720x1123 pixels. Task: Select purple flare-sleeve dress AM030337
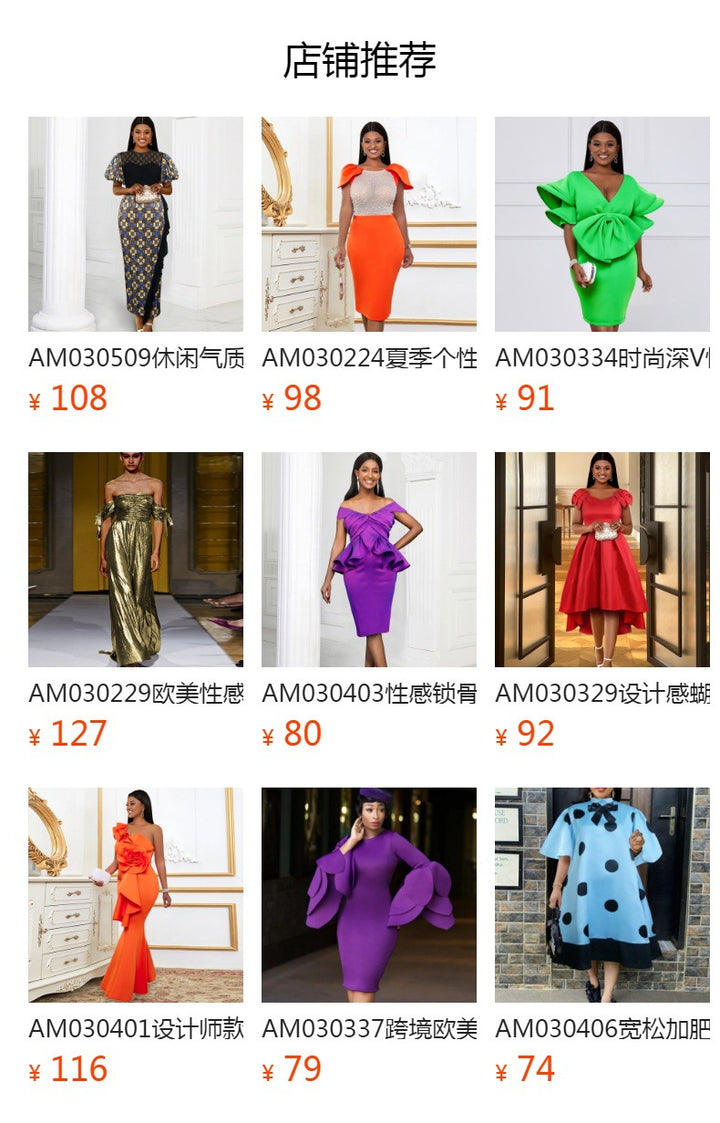coord(369,894)
